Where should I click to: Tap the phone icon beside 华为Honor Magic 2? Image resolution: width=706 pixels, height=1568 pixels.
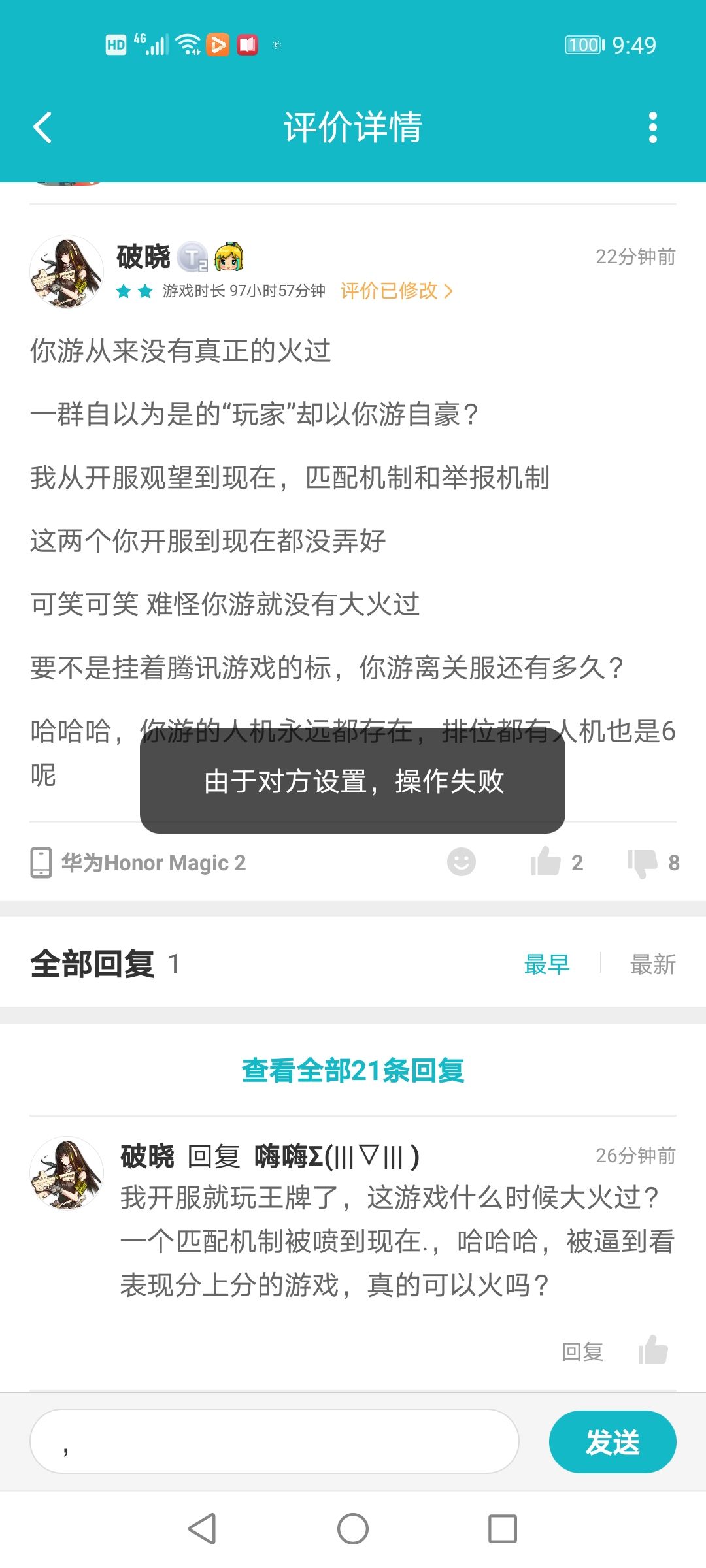[42, 862]
